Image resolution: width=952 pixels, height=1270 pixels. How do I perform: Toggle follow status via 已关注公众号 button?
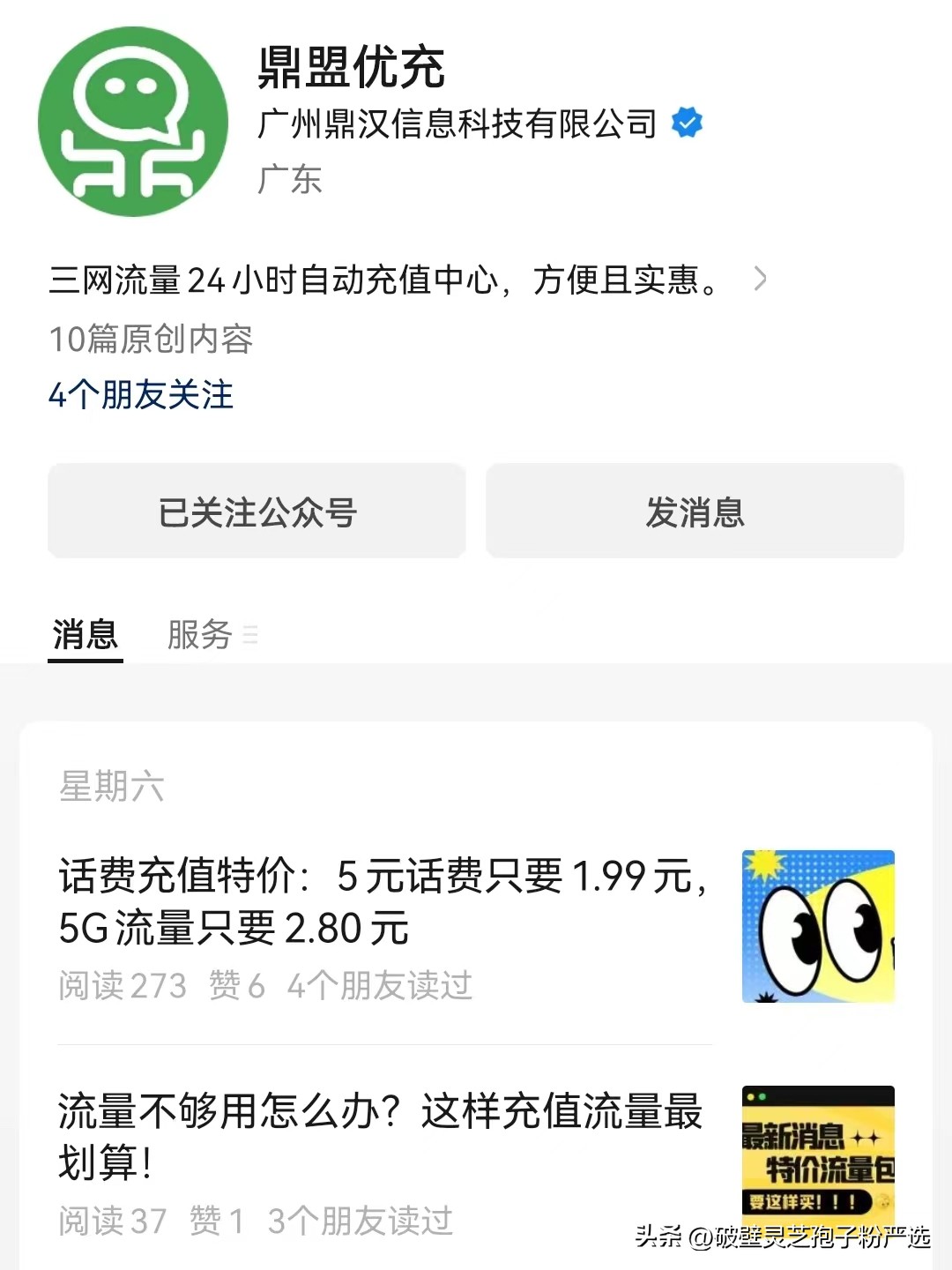tap(257, 512)
